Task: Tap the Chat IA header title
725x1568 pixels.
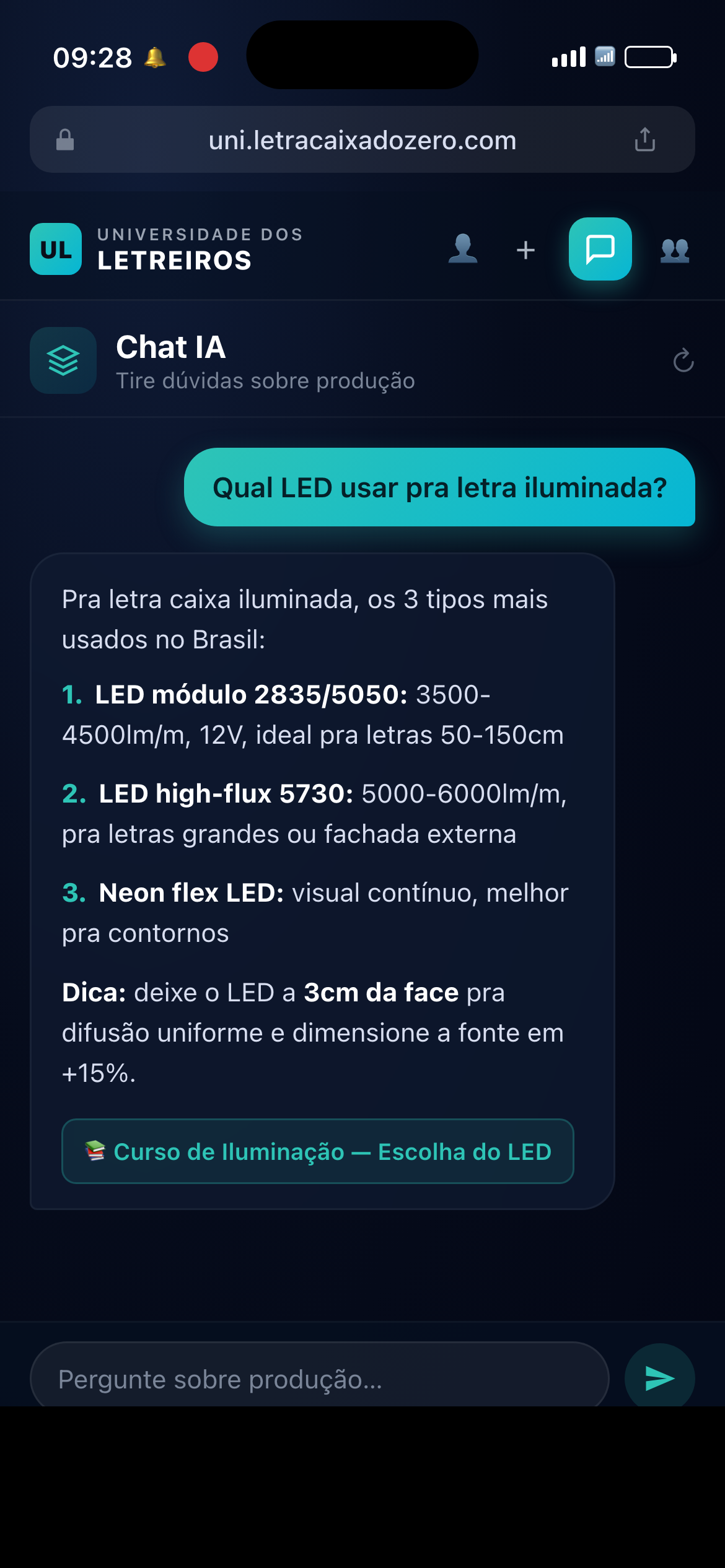Action: point(171,347)
